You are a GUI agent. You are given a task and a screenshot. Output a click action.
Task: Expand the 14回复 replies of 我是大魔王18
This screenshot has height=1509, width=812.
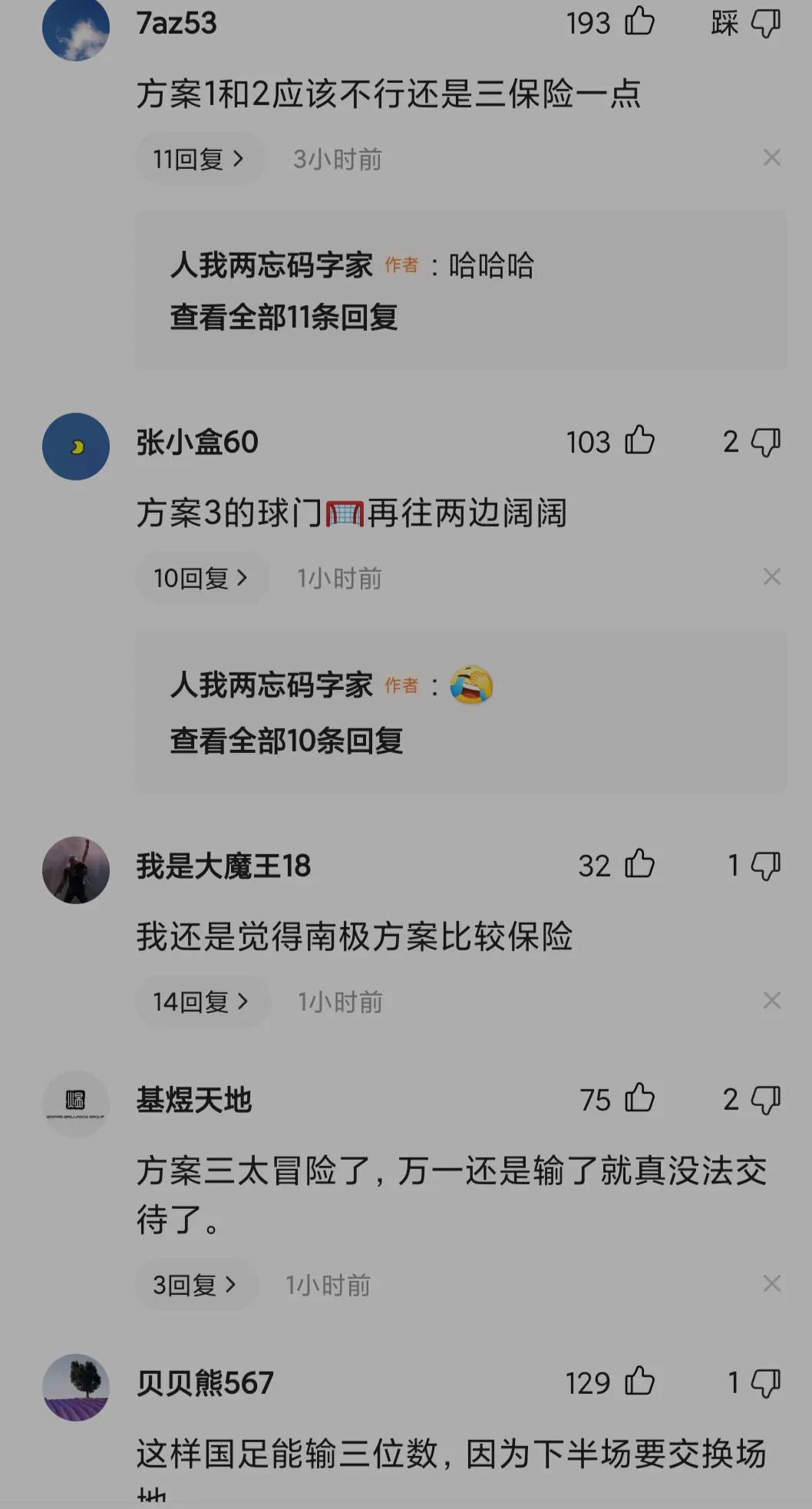[202, 1000]
